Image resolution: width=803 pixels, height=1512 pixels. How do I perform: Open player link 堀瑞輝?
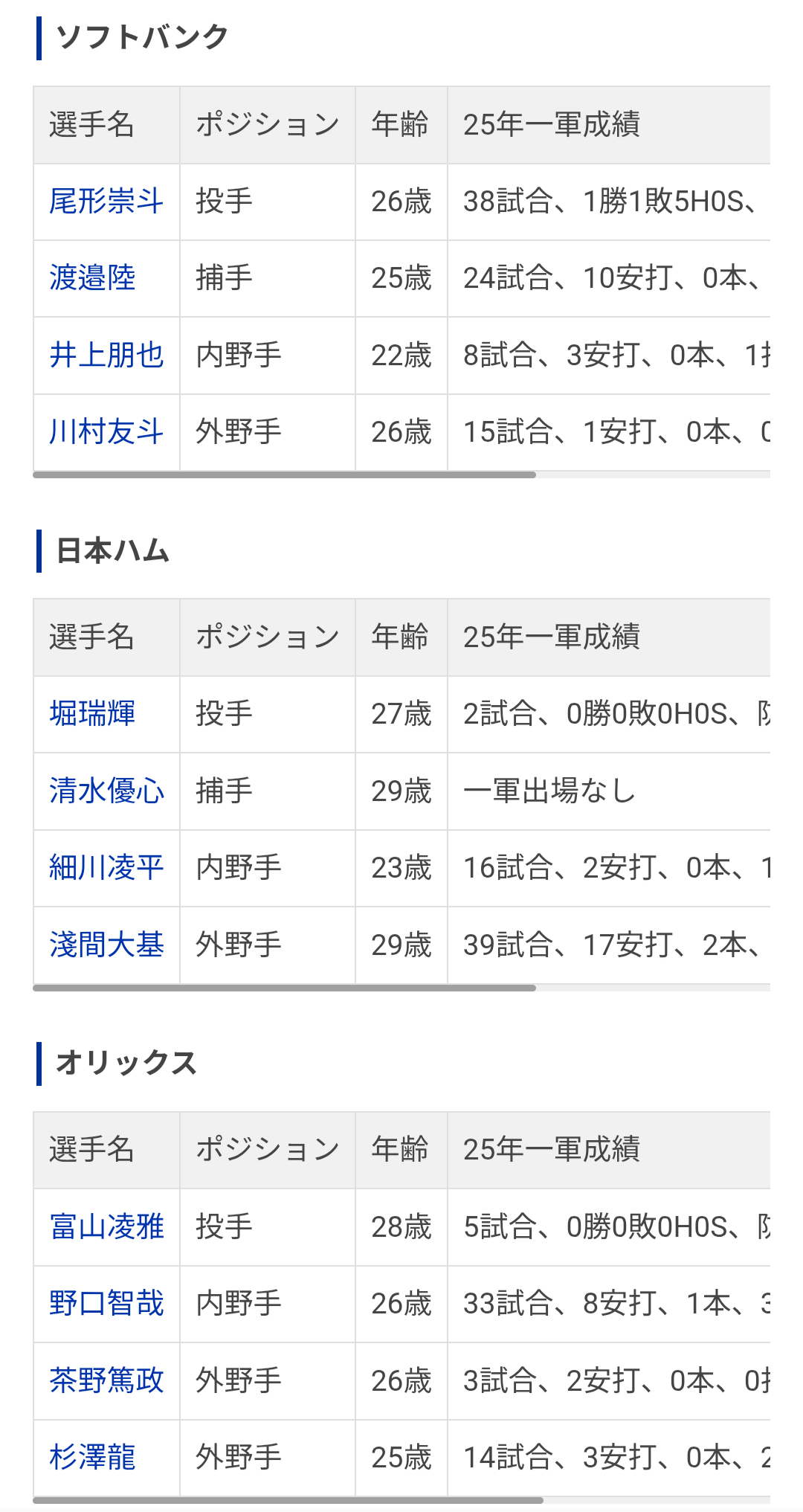tap(92, 714)
